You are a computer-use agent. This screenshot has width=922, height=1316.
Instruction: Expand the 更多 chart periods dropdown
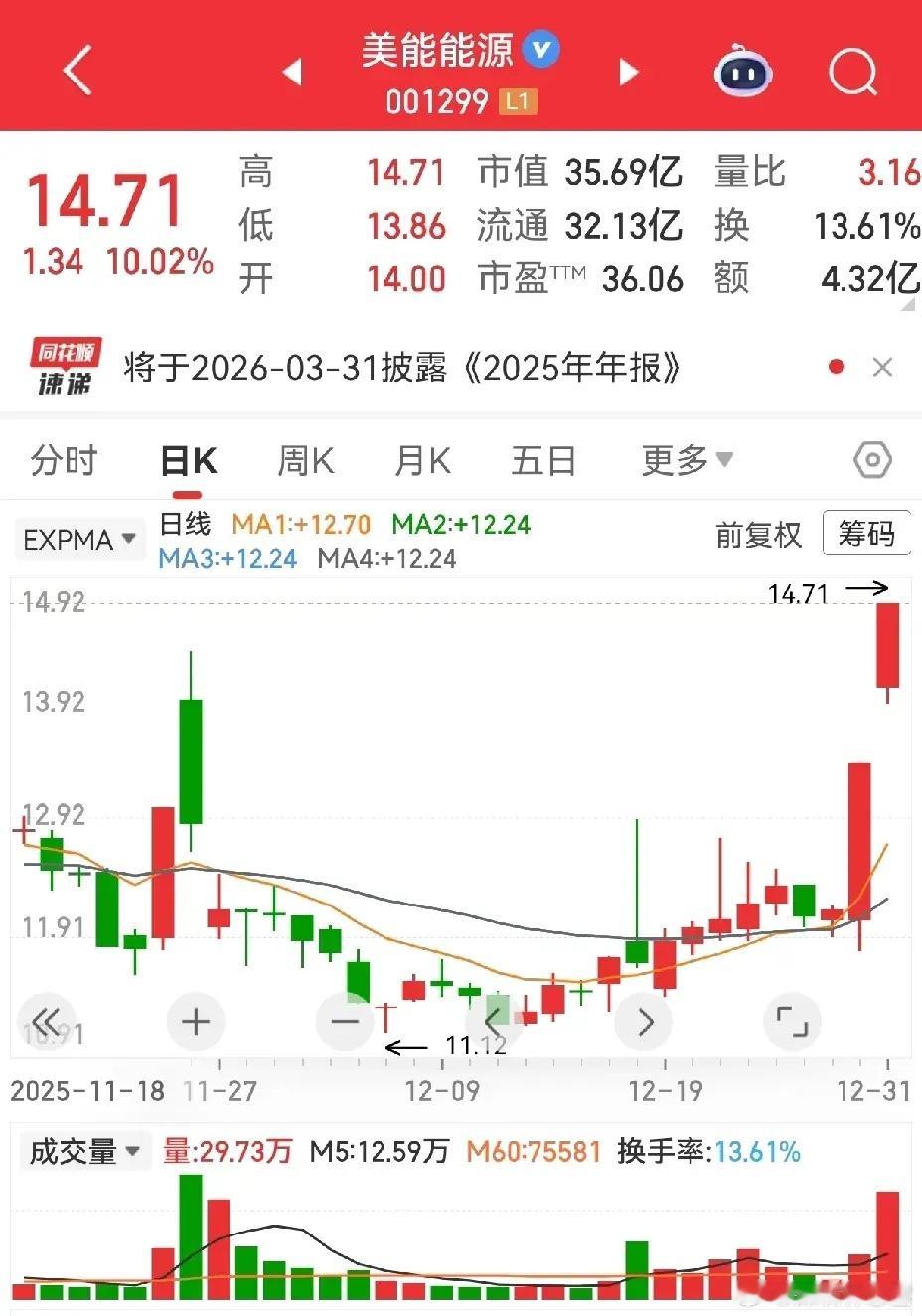point(687,461)
